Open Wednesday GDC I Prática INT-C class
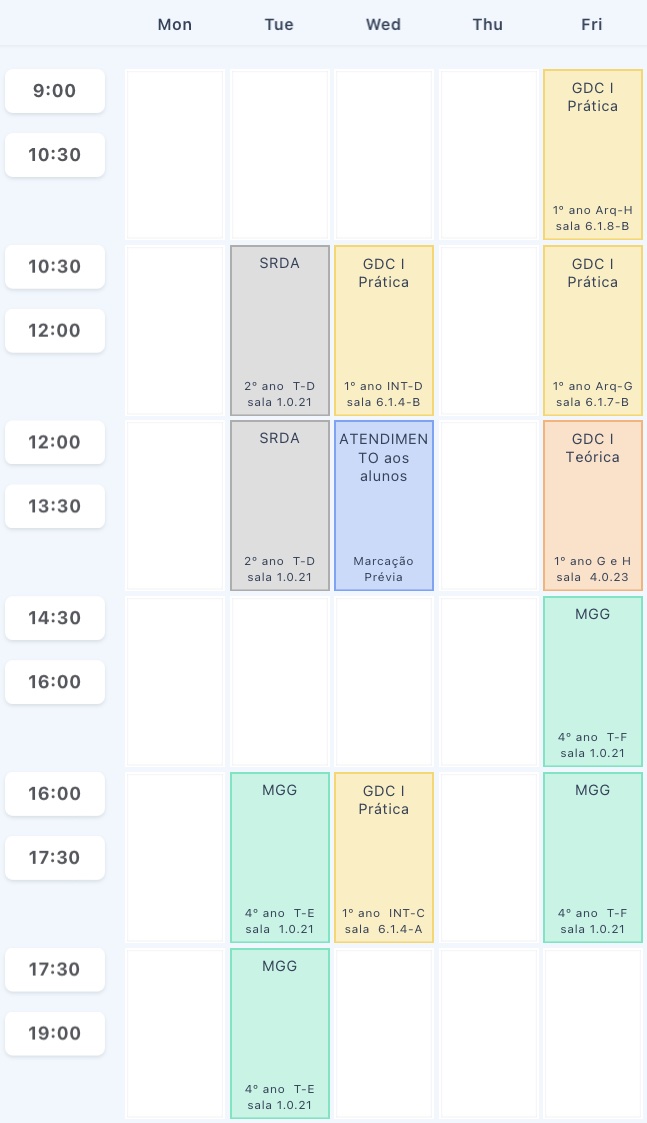The image size is (647, 1123). click(384, 857)
